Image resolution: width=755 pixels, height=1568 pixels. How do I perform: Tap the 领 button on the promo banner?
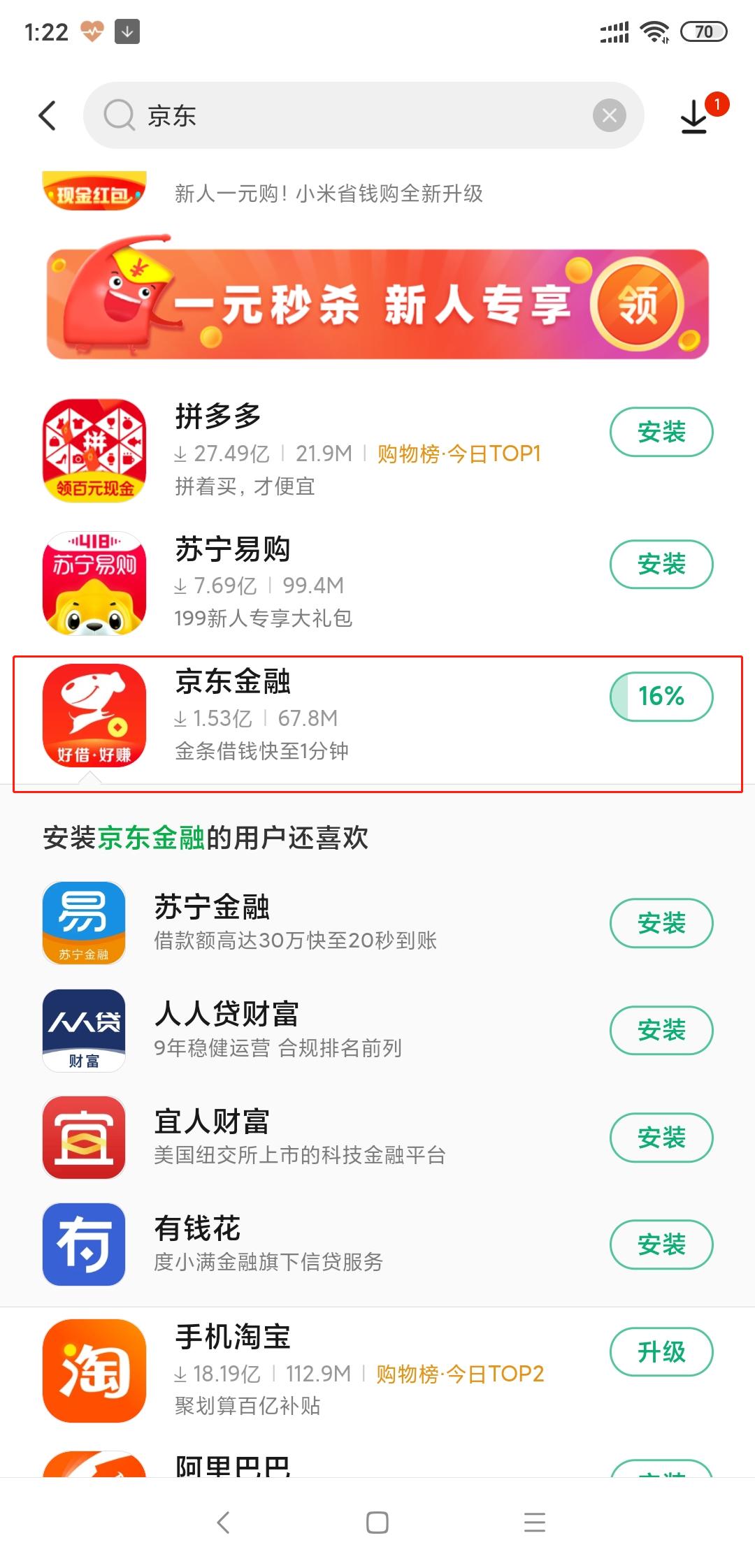(x=640, y=305)
